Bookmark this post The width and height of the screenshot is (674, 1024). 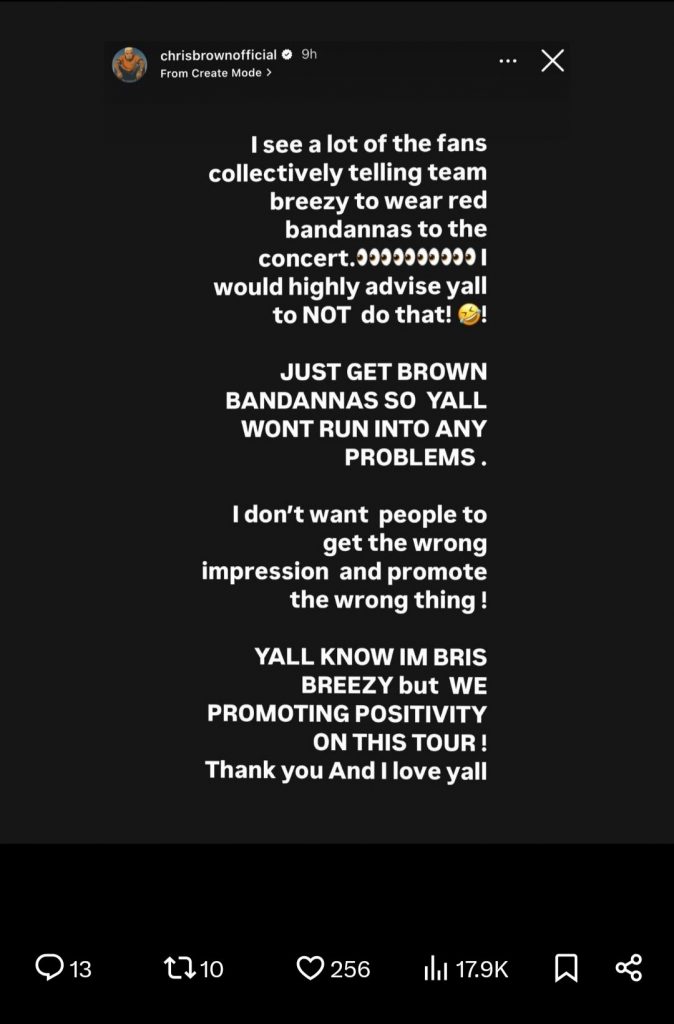point(566,967)
